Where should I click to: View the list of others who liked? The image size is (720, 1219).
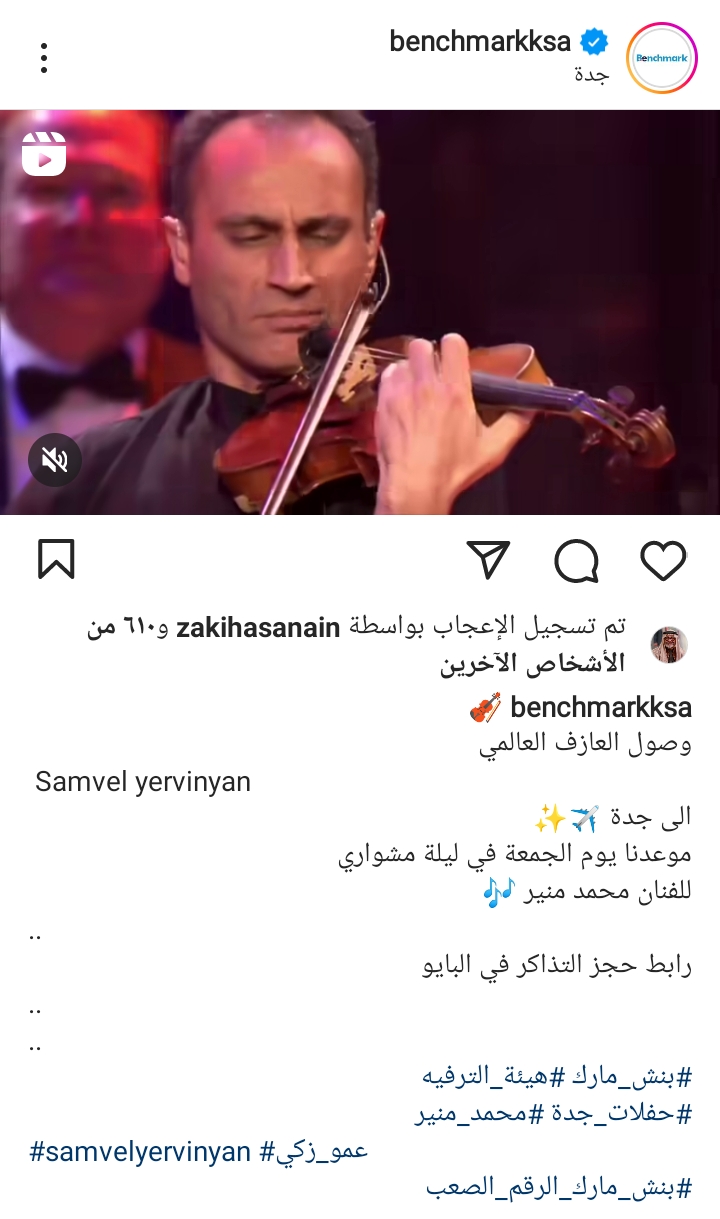[x=532, y=663]
